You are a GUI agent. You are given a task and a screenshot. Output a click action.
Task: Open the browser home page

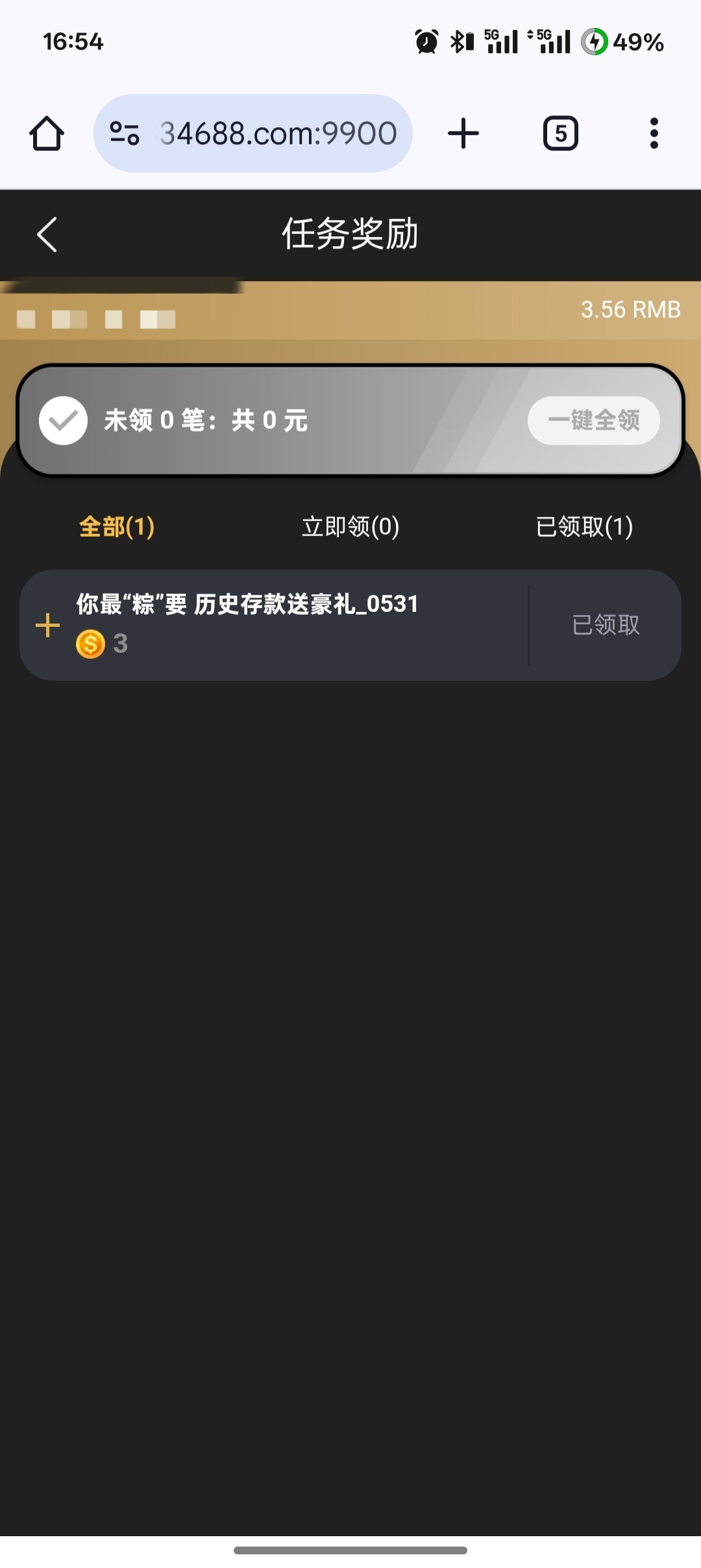tap(47, 134)
